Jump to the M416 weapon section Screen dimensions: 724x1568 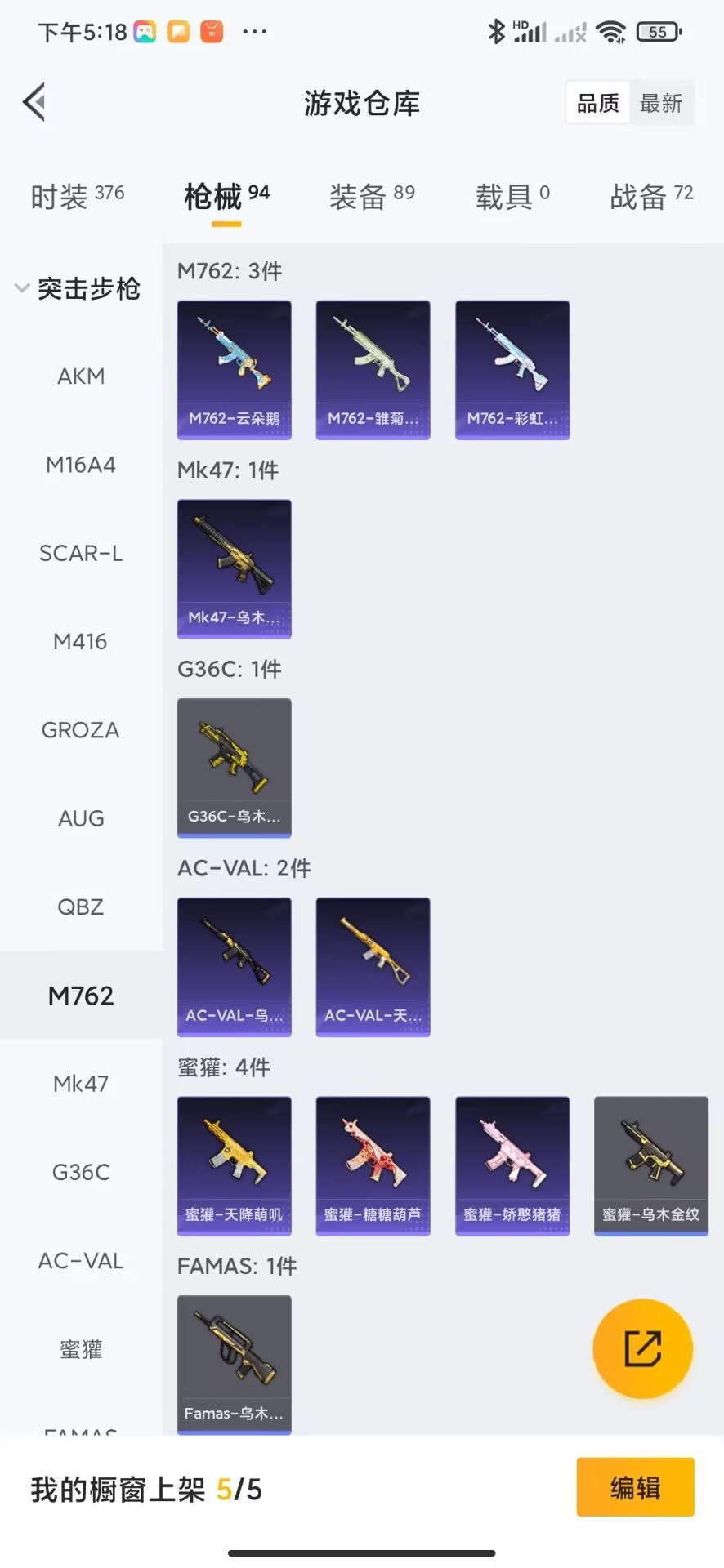[x=80, y=642]
